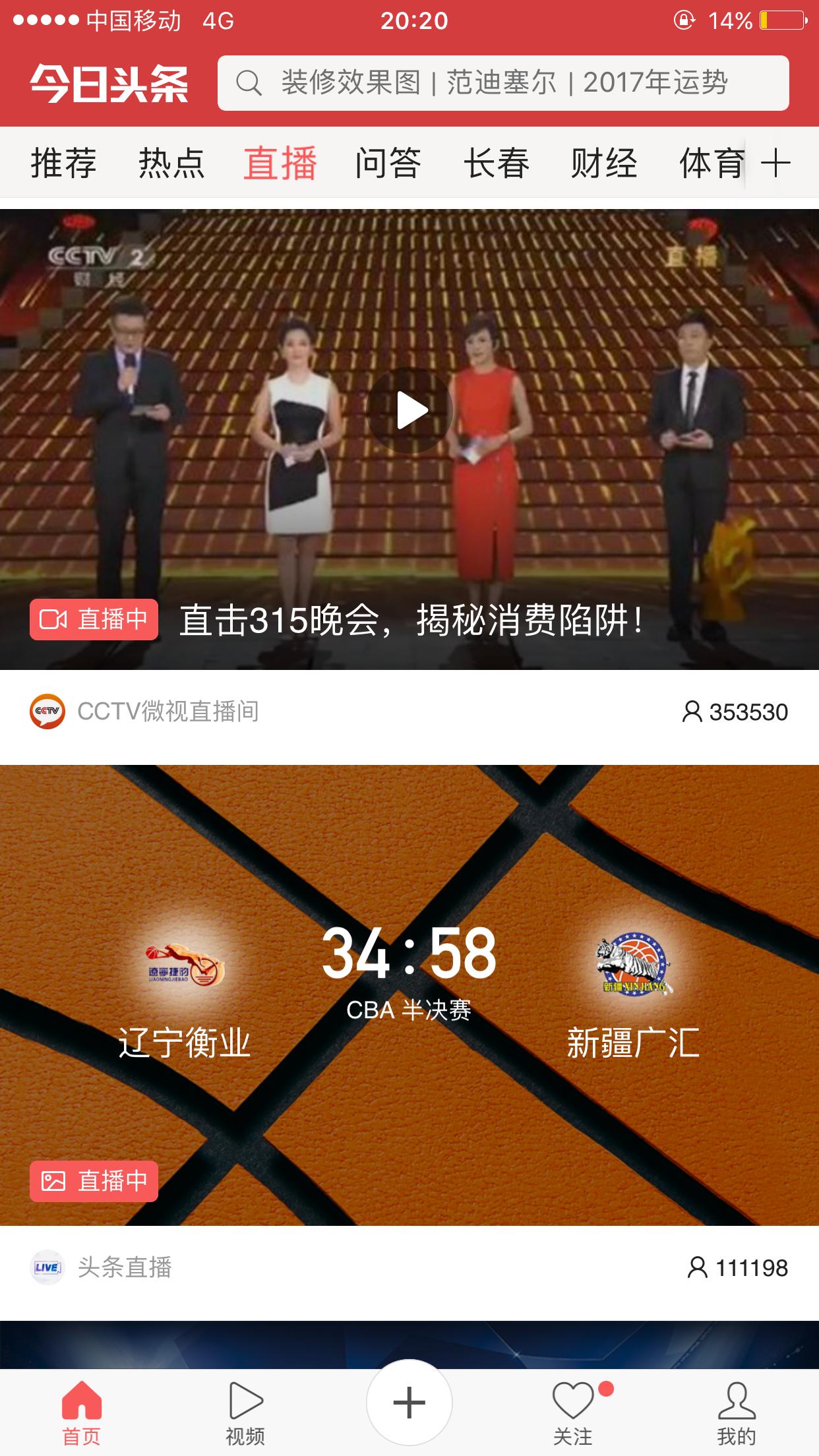This screenshot has height=1456, width=819.
Task: Play the 315晚会 live video
Action: point(409,409)
